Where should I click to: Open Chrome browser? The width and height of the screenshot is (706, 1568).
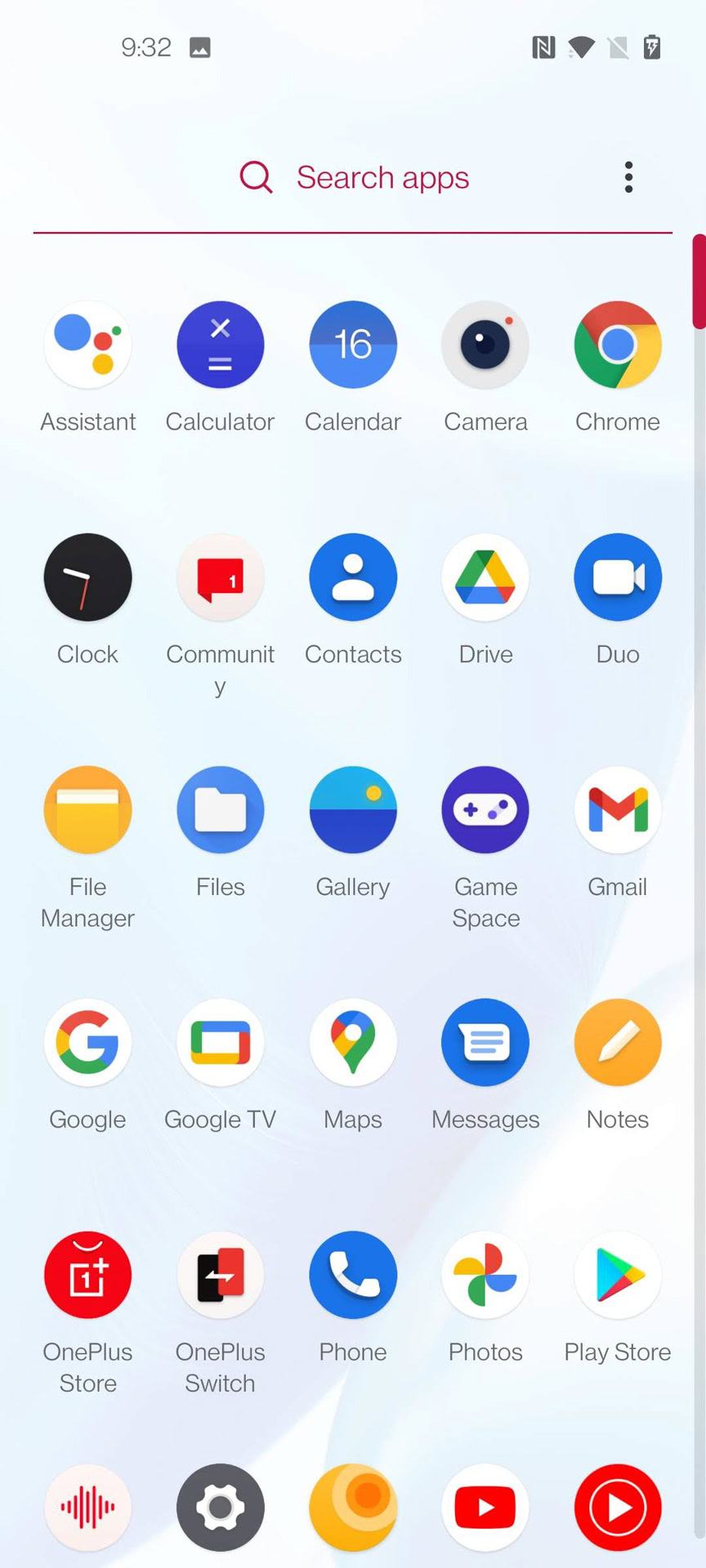618,345
